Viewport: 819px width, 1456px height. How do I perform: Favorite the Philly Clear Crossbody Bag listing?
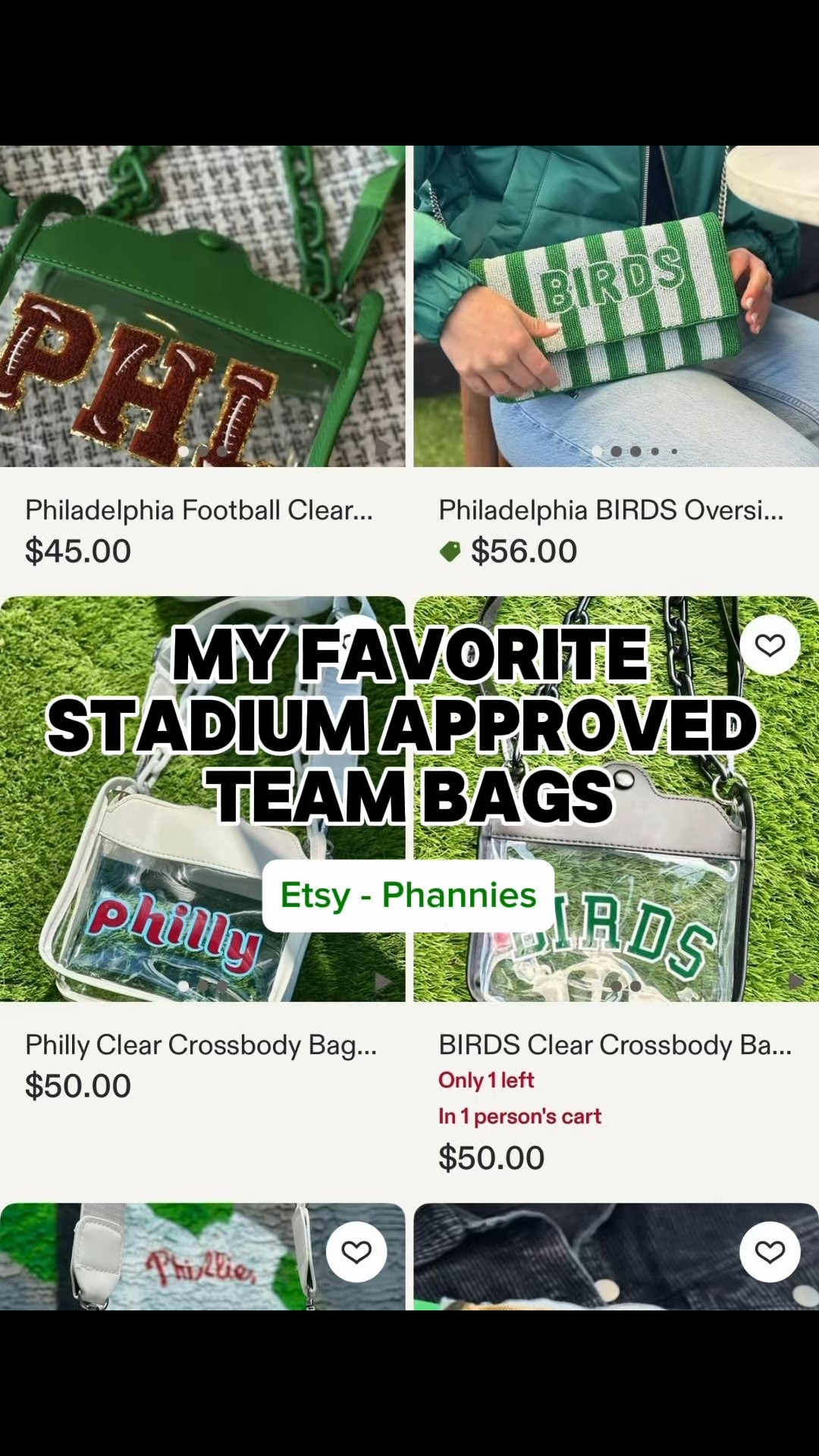click(x=356, y=645)
